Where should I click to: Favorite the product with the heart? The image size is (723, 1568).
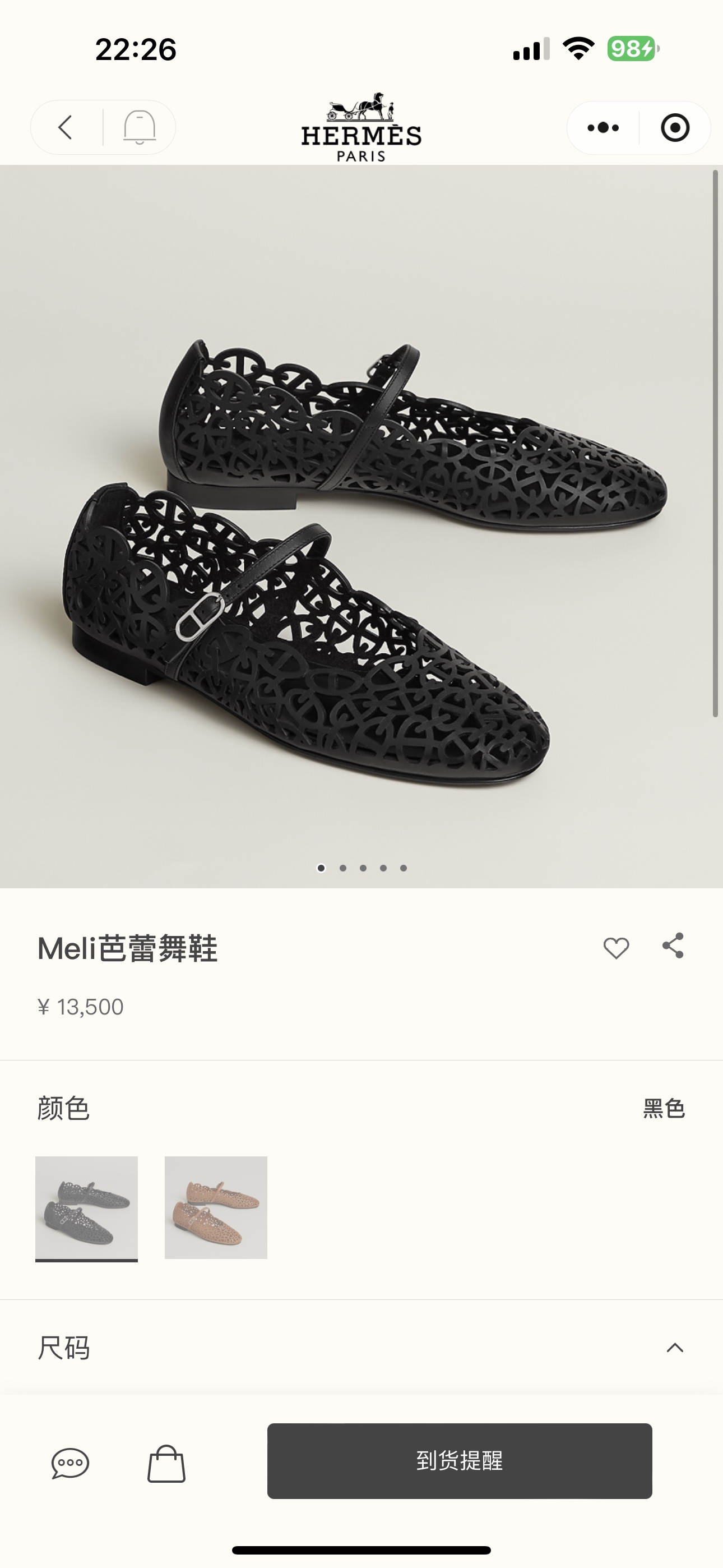[616, 947]
